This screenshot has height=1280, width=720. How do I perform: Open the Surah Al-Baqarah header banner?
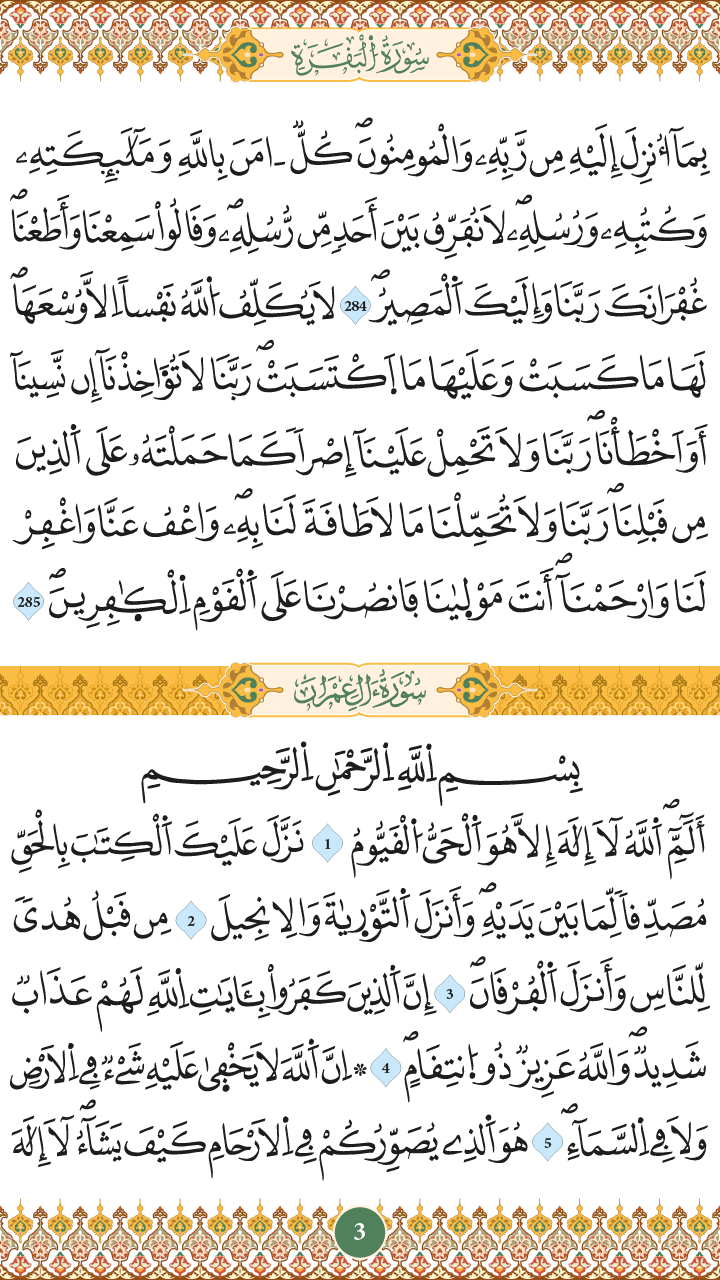click(360, 55)
